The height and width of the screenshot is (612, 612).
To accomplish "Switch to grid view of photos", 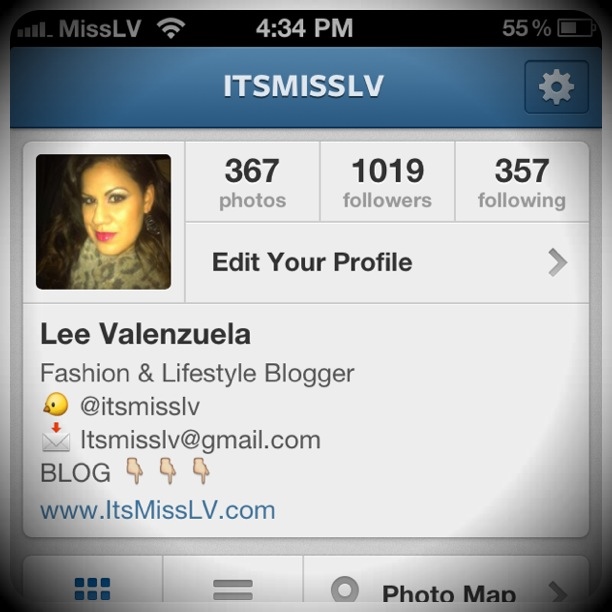I will [92, 588].
